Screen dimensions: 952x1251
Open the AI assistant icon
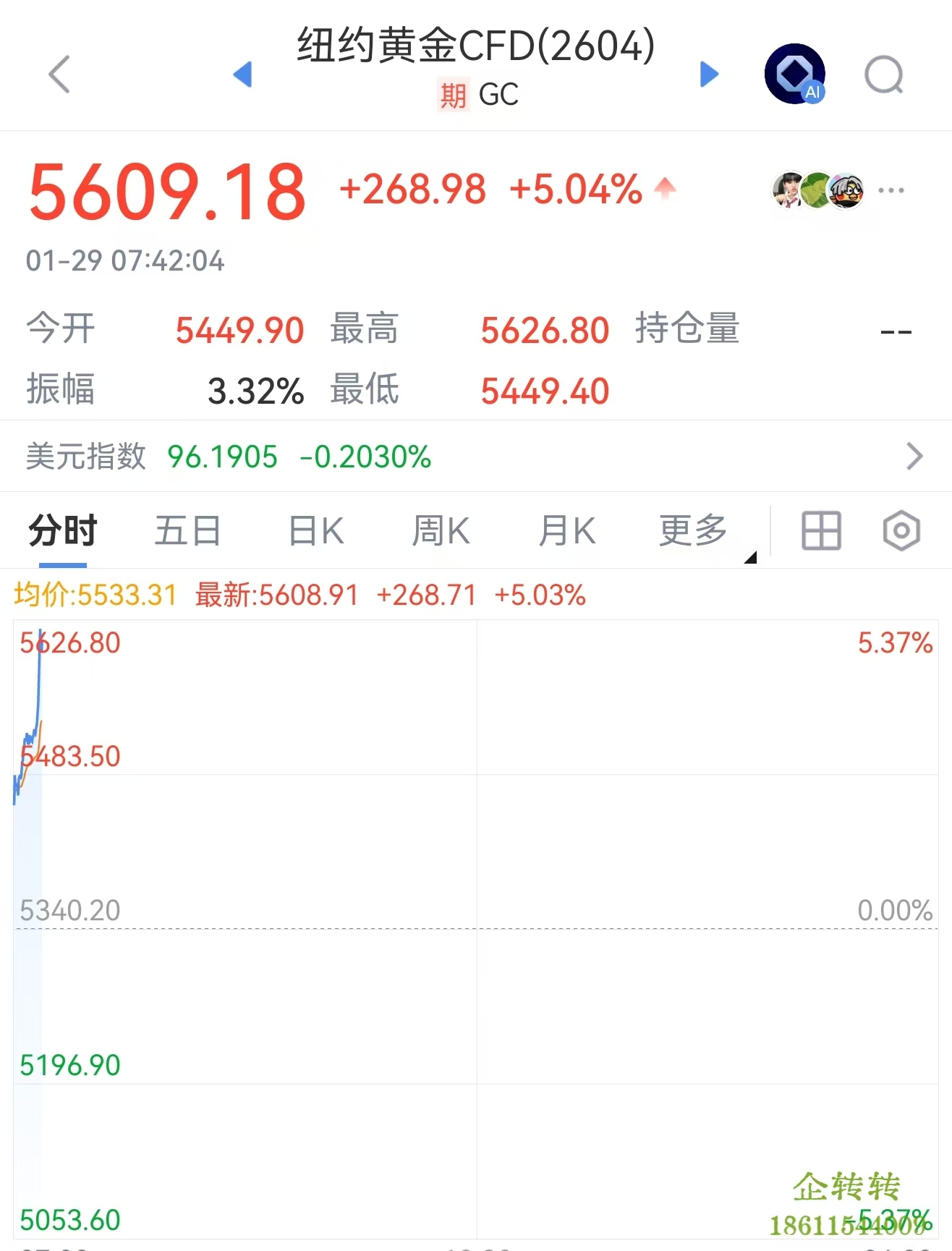coord(794,73)
